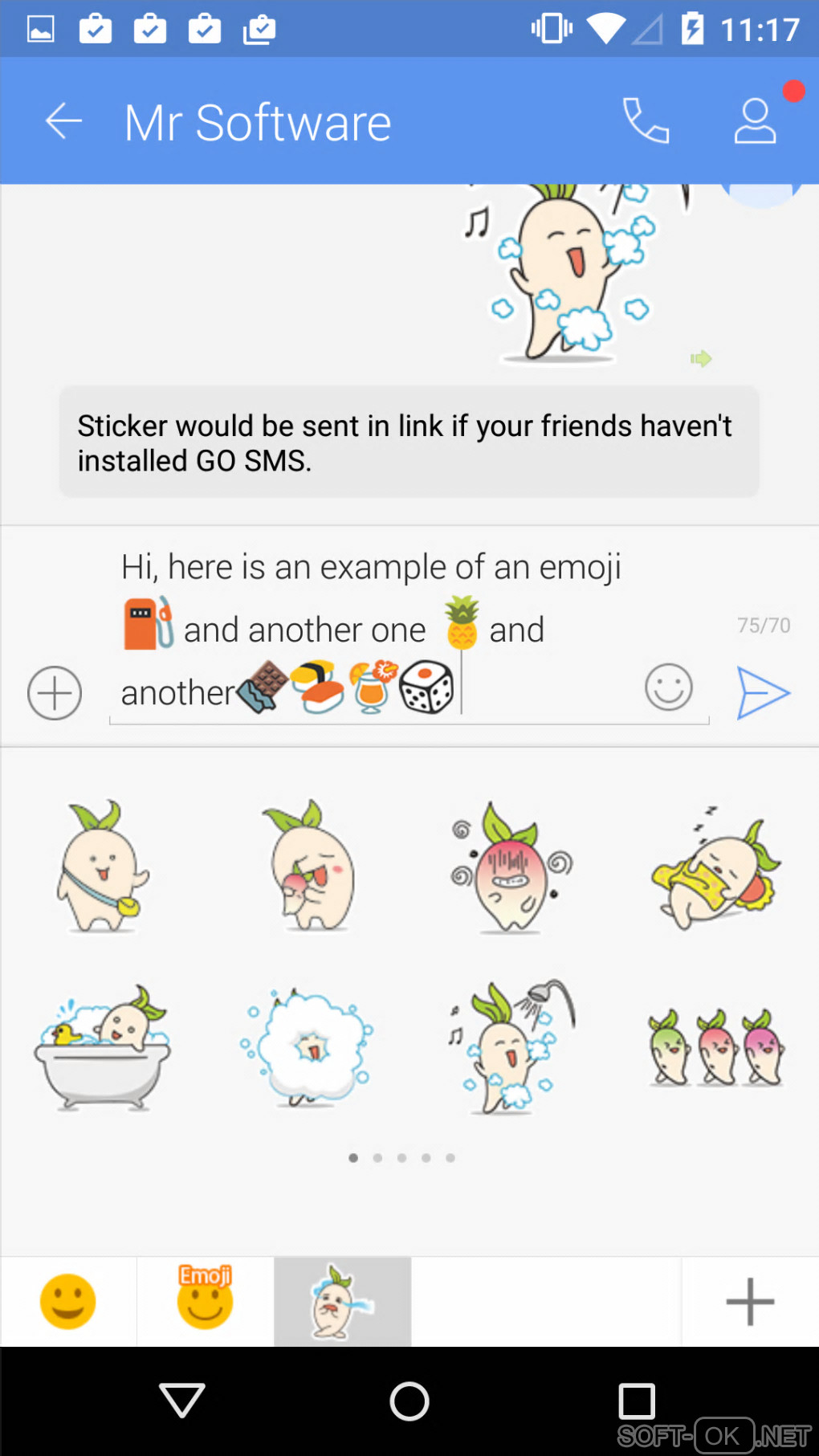Open the contact profile icon
This screenshot has height=1456, width=819.
tap(755, 121)
